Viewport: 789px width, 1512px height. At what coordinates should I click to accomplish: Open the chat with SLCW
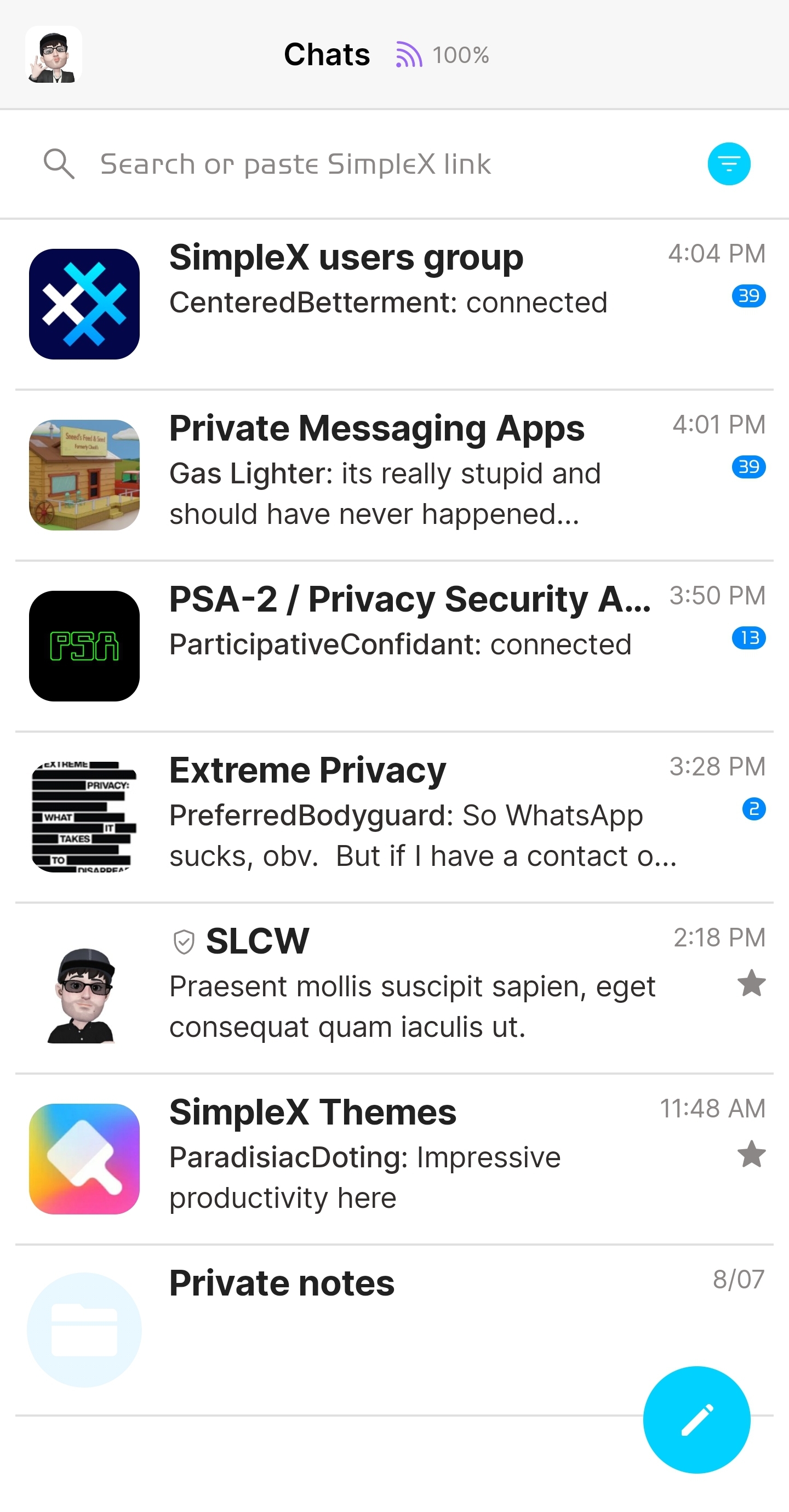point(387,987)
